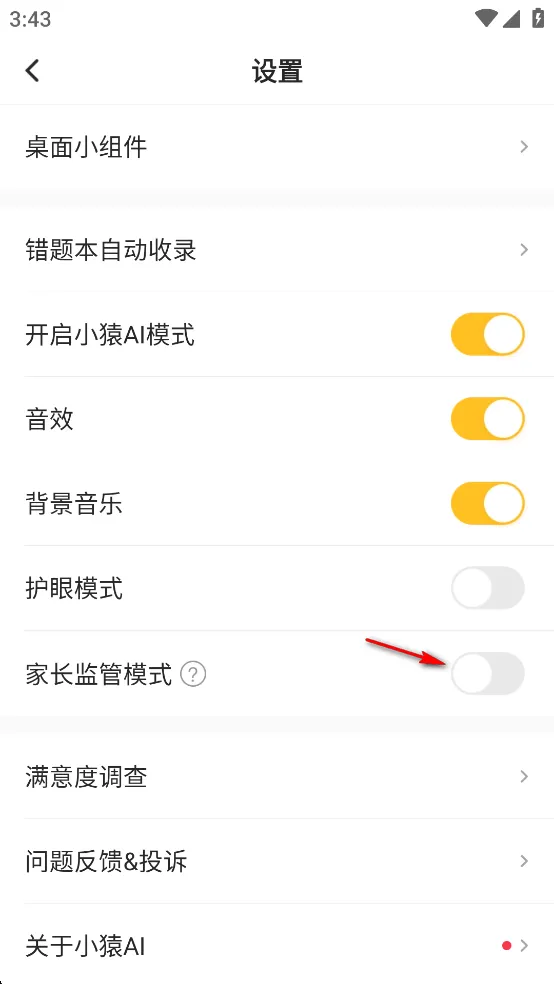Turn on 家长监管模式
This screenshot has width=554, height=984.
(487, 673)
